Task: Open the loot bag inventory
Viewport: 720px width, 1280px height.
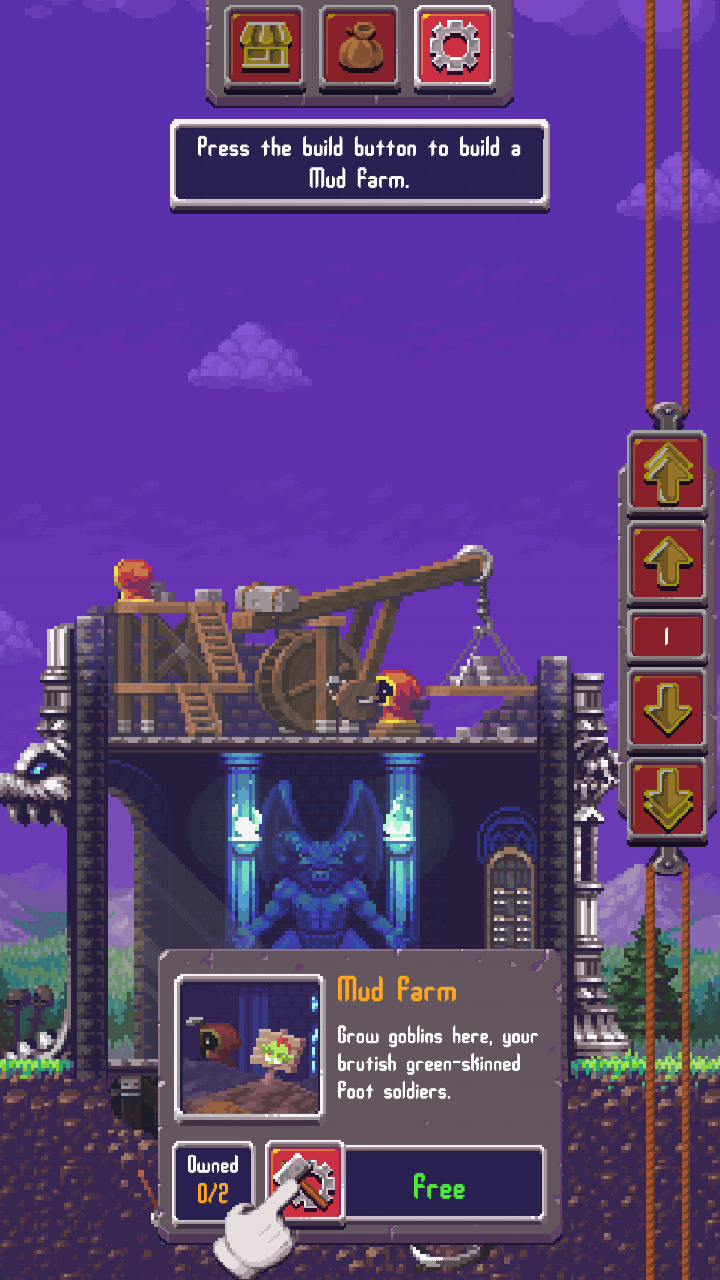Action: 359,46
